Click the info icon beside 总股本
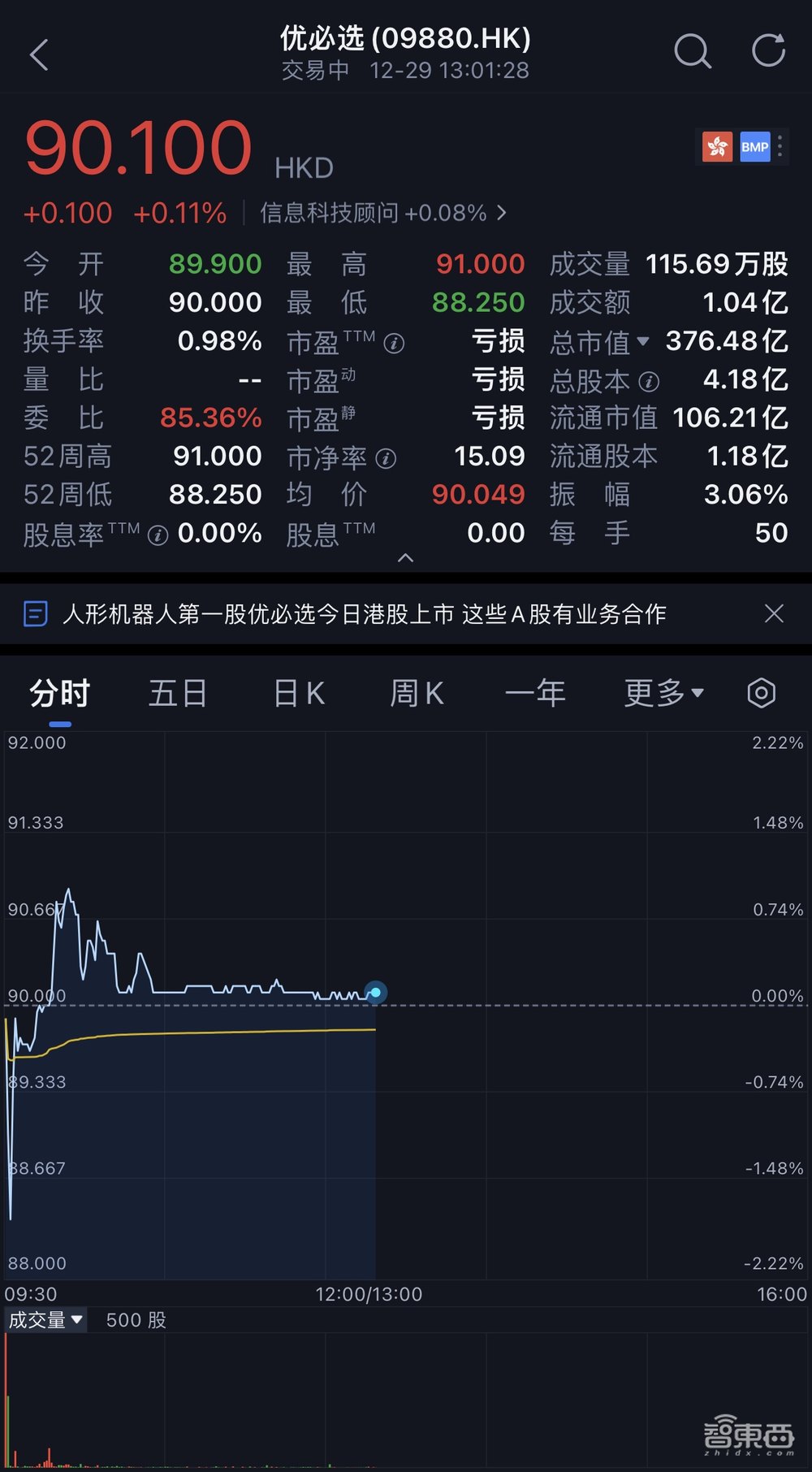Viewport: 812px width, 1472px height. 648,381
